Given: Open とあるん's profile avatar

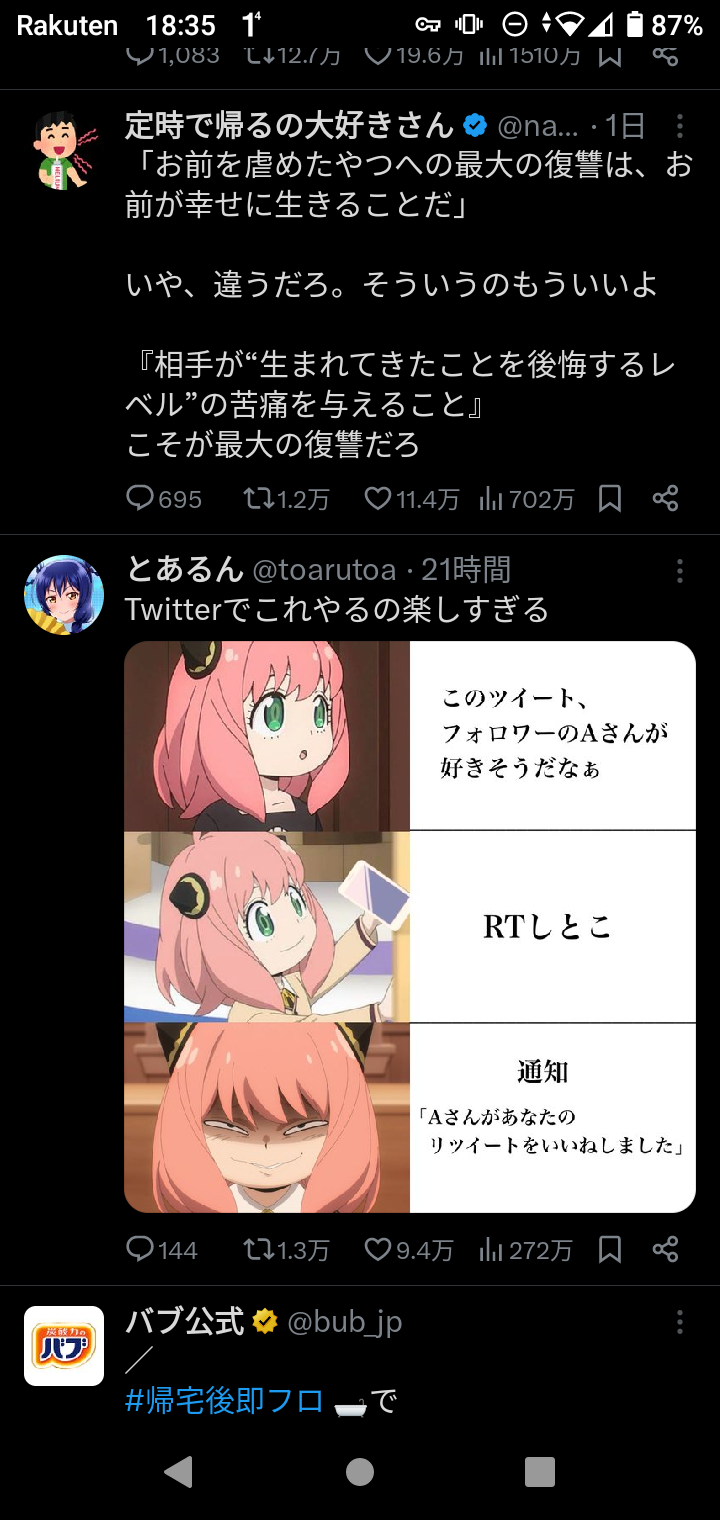Looking at the screenshot, I should [64, 595].
